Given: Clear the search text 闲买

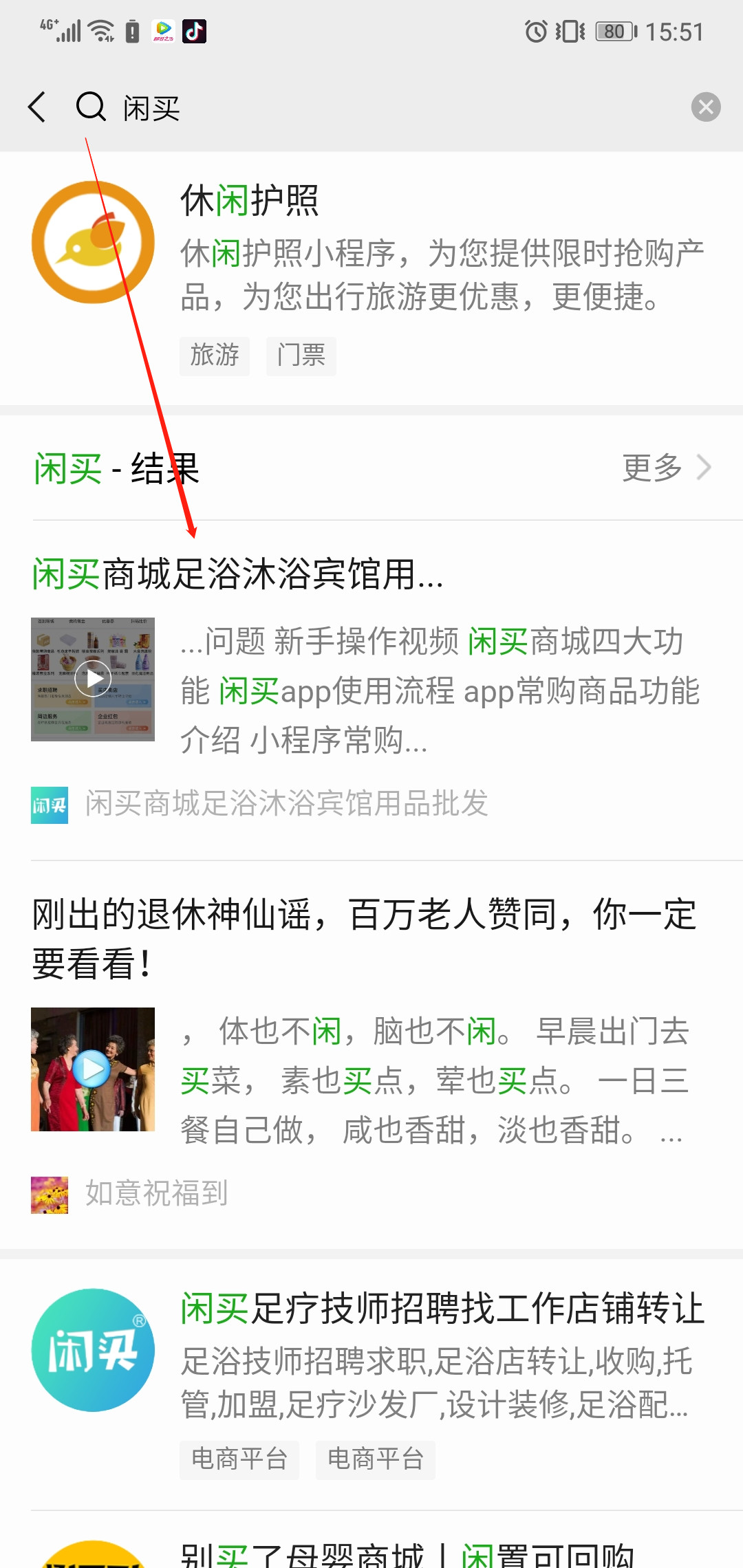Looking at the screenshot, I should 706,107.
